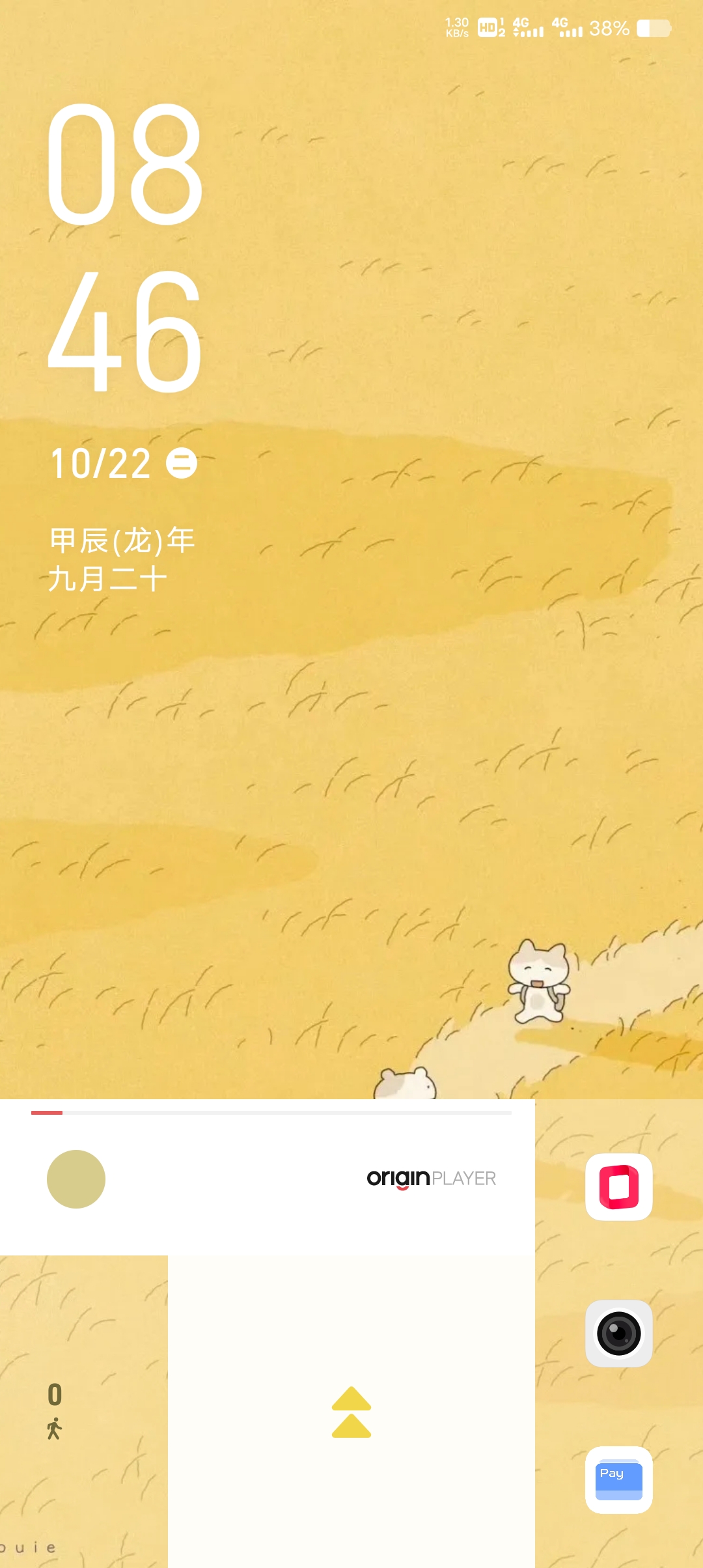Tap the menu icon next to 10/22
The height and width of the screenshot is (1568, 703).
click(x=182, y=464)
